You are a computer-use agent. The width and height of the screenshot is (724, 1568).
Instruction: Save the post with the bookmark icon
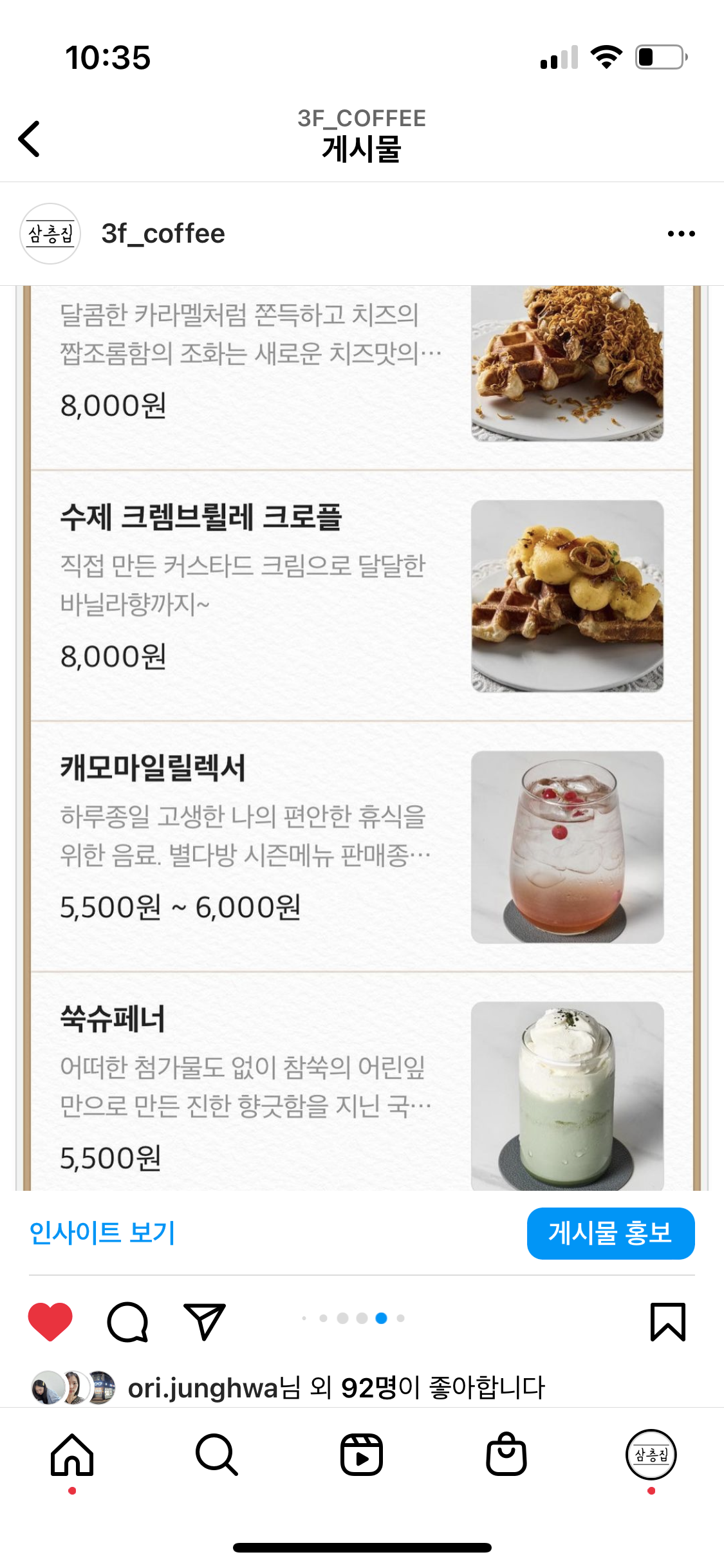coord(667,1321)
